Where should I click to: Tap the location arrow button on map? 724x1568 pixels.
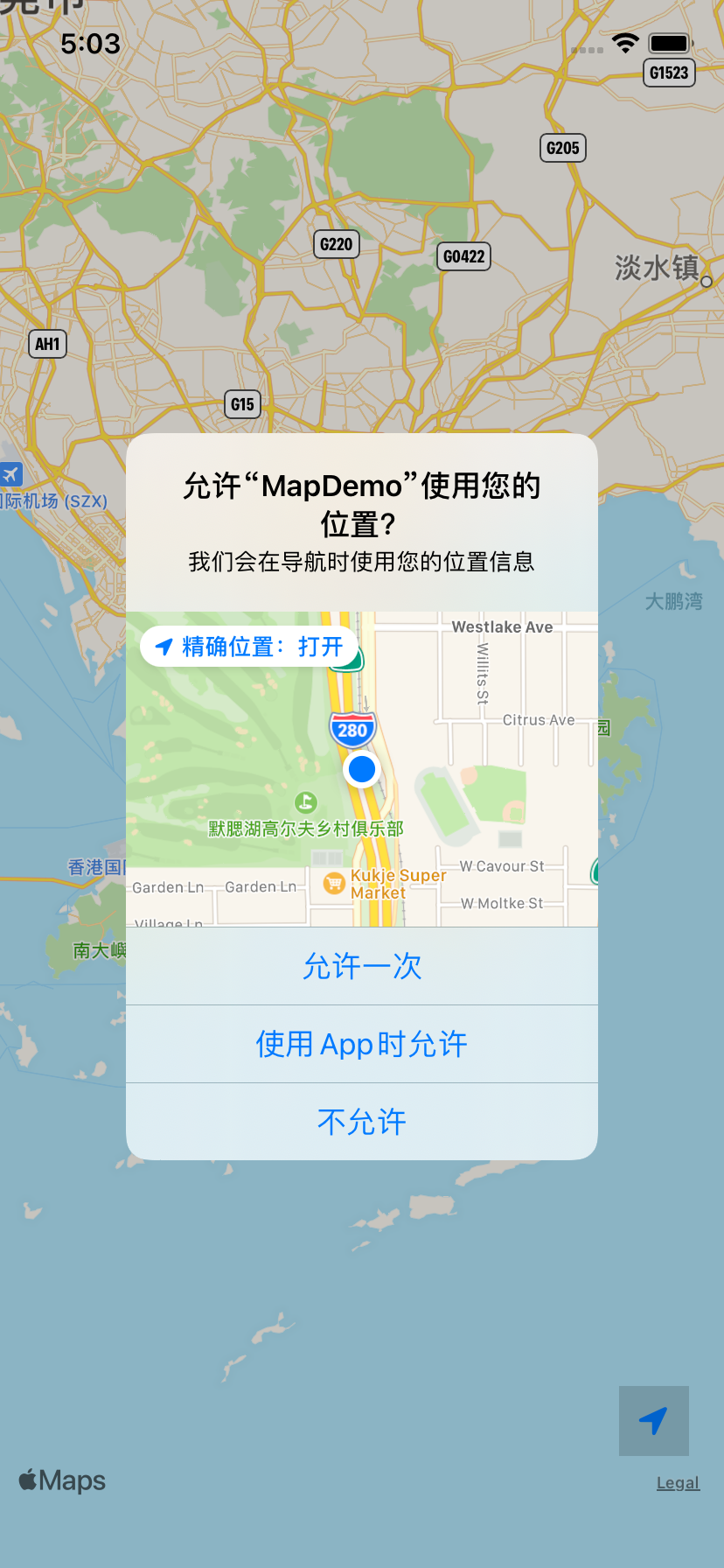[x=654, y=1421]
